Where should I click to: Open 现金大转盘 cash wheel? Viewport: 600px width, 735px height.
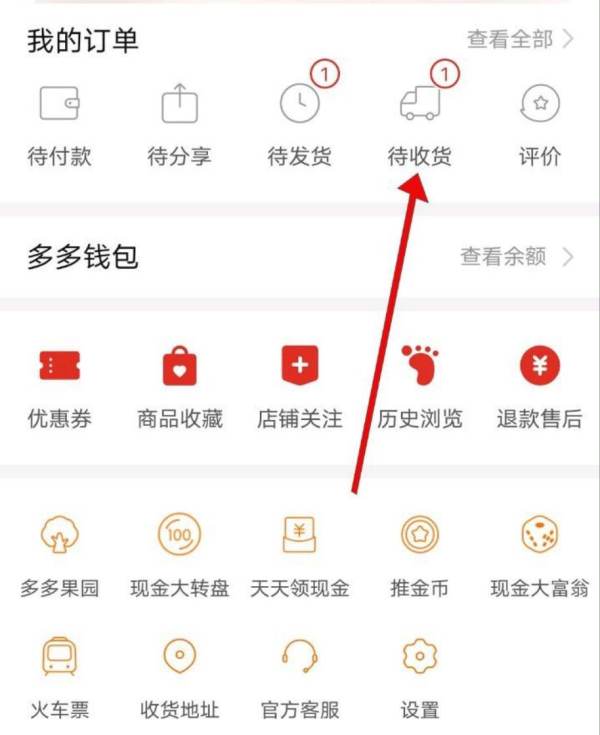[x=180, y=555]
